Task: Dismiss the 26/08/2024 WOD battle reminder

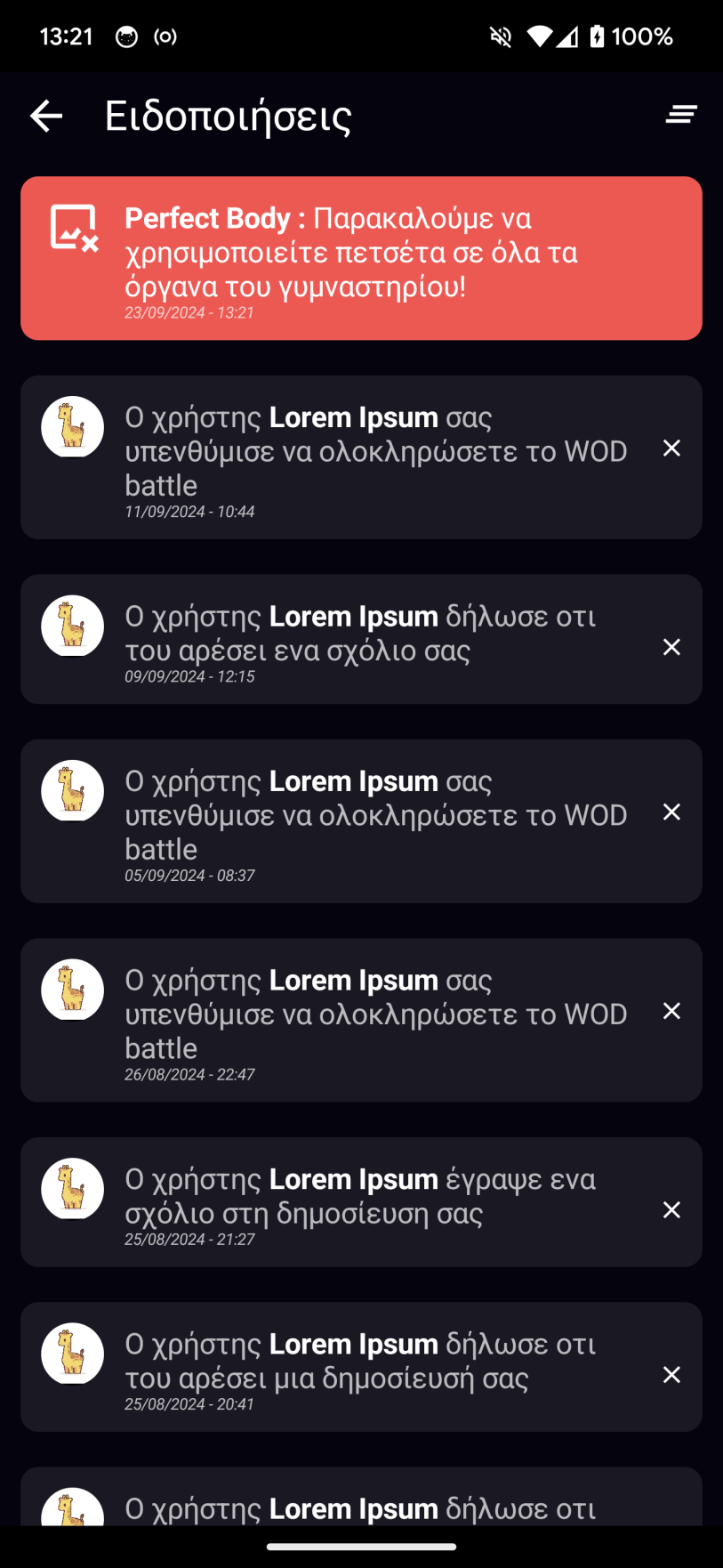Action: tap(671, 1011)
